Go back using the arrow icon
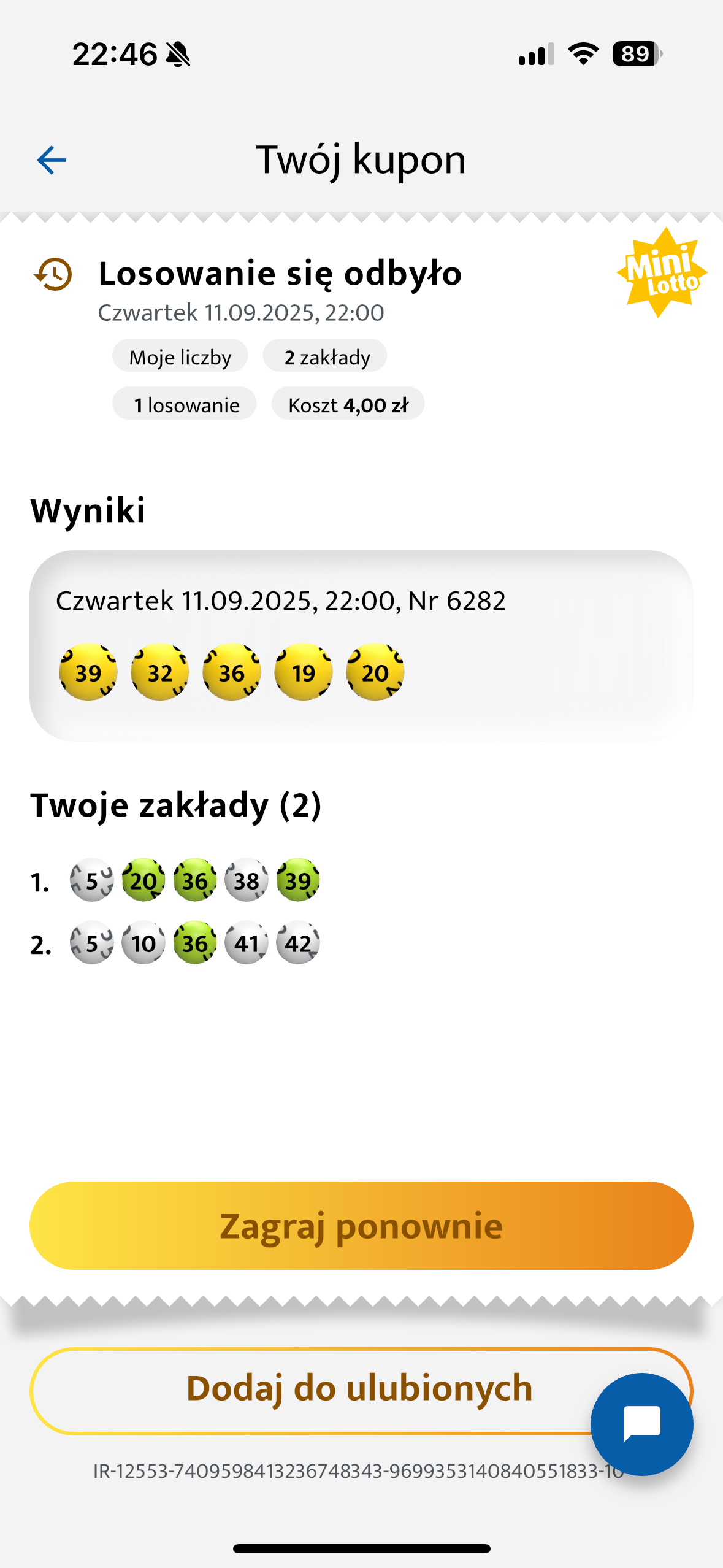Viewport: 723px width, 1568px height. [x=52, y=160]
